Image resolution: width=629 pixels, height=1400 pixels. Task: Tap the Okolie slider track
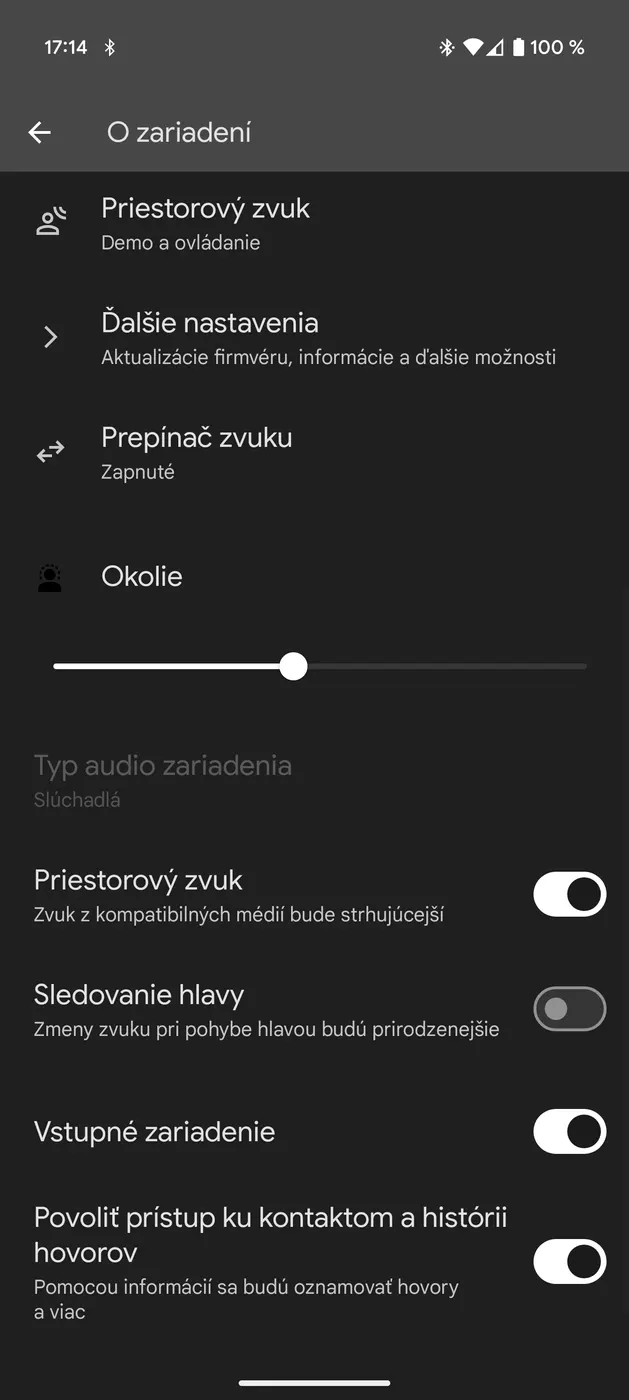(440, 666)
